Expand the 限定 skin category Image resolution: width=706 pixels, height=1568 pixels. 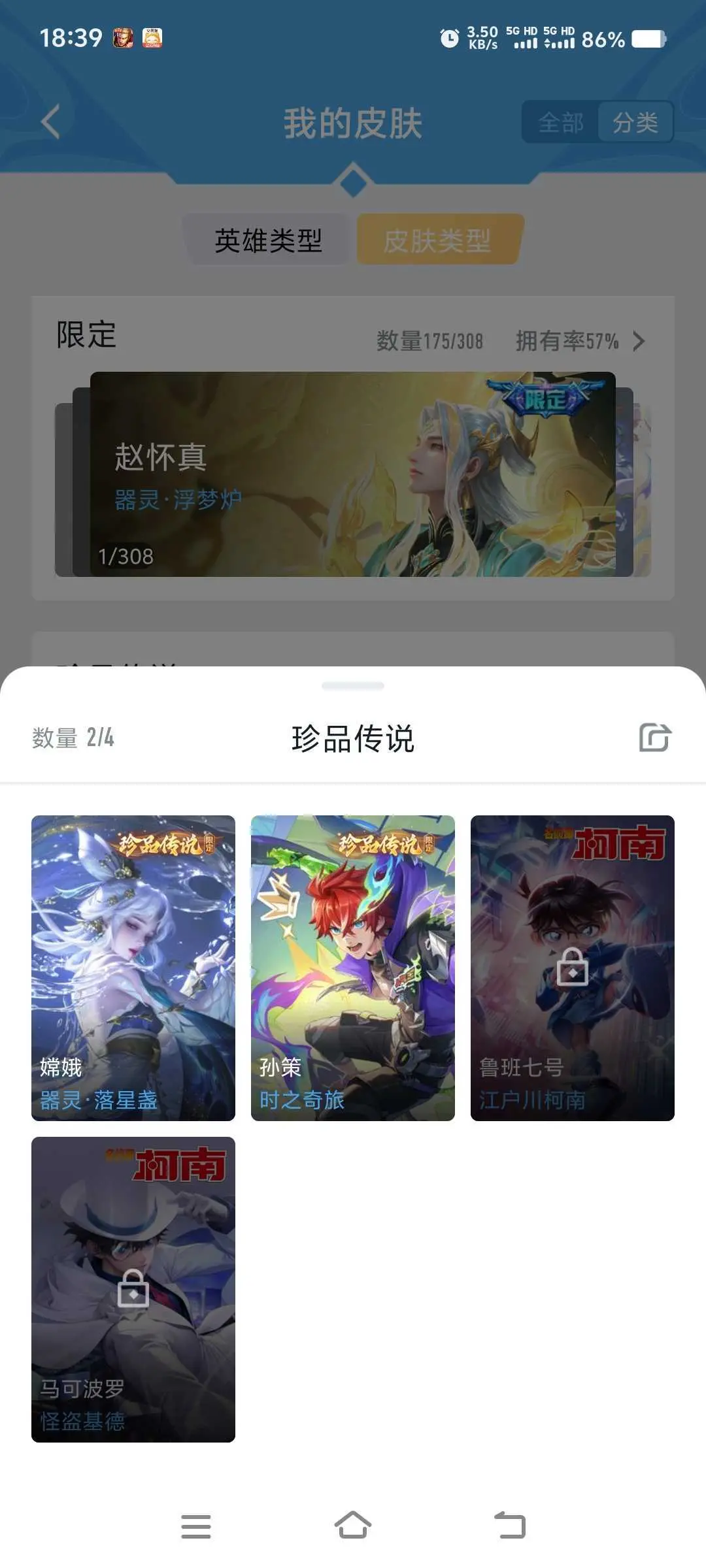(638, 340)
